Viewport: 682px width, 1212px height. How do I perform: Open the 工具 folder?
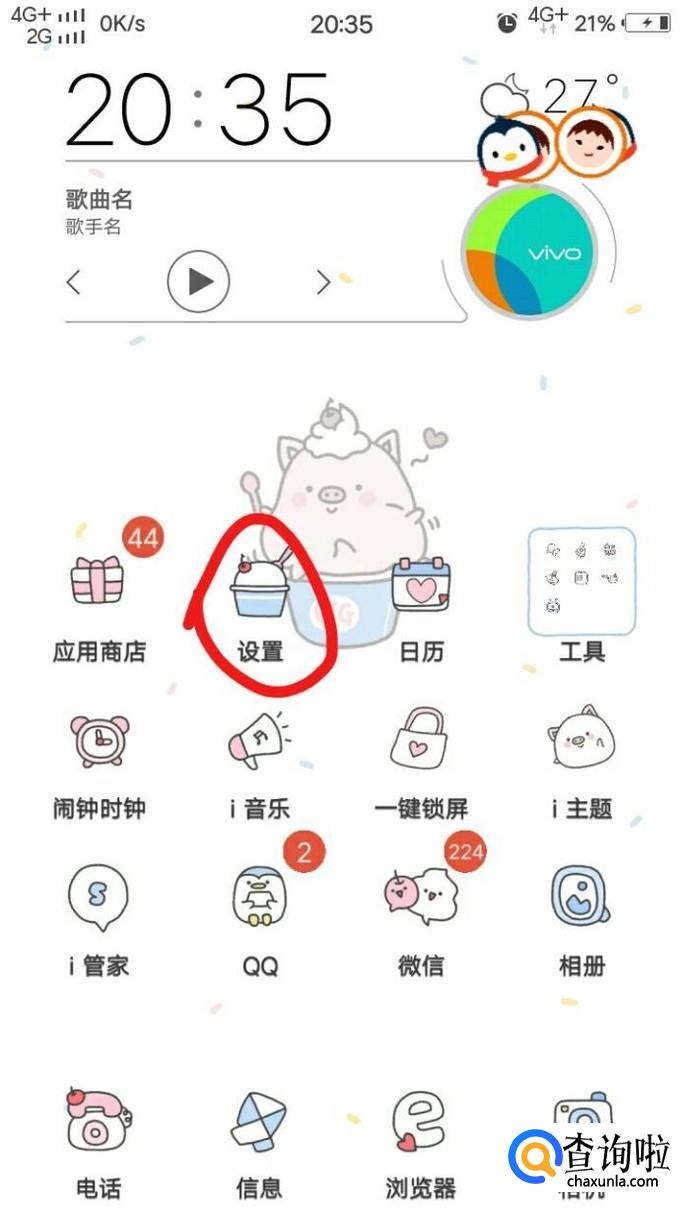[x=582, y=583]
